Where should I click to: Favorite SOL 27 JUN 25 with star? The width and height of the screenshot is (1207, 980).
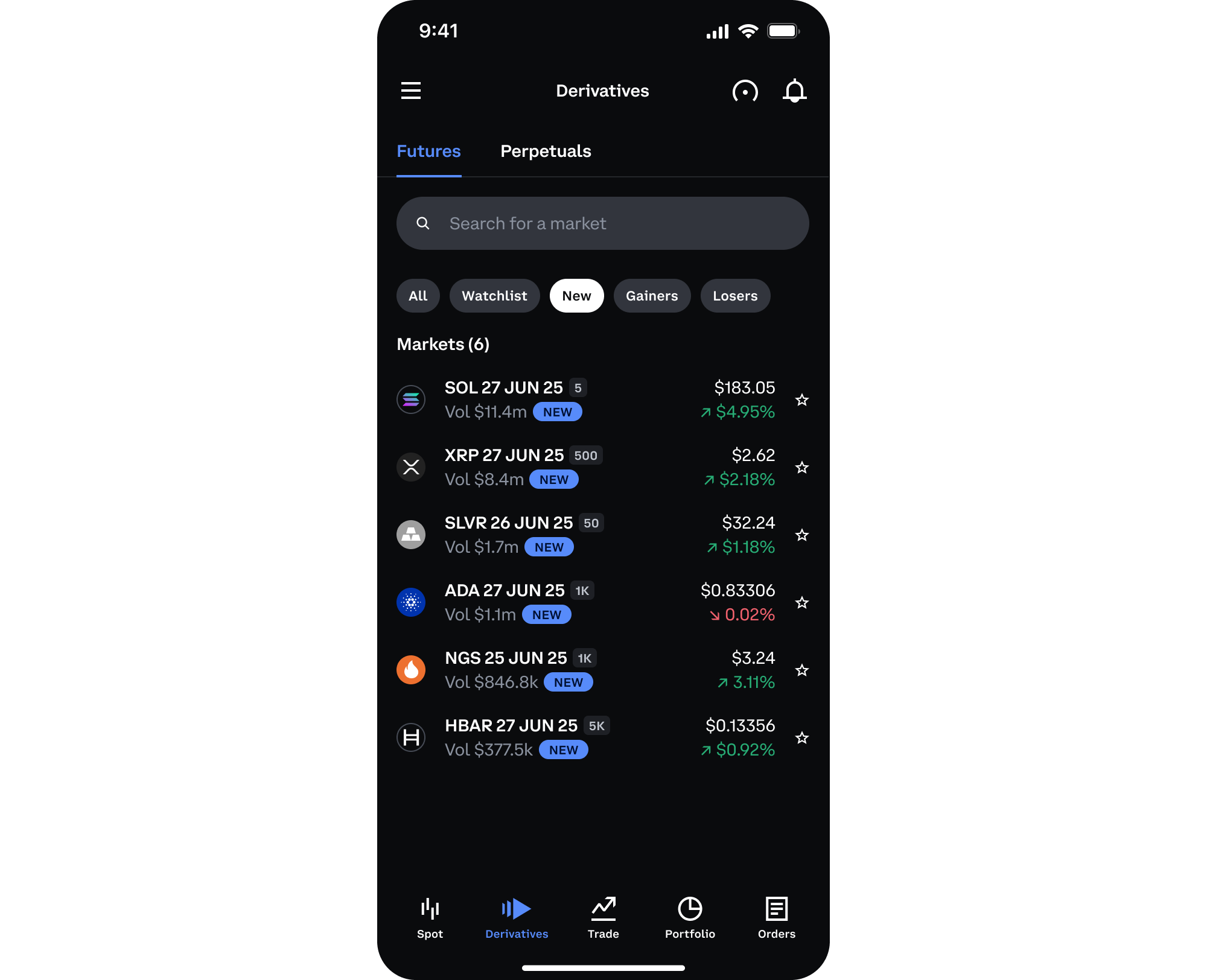tap(801, 399)
